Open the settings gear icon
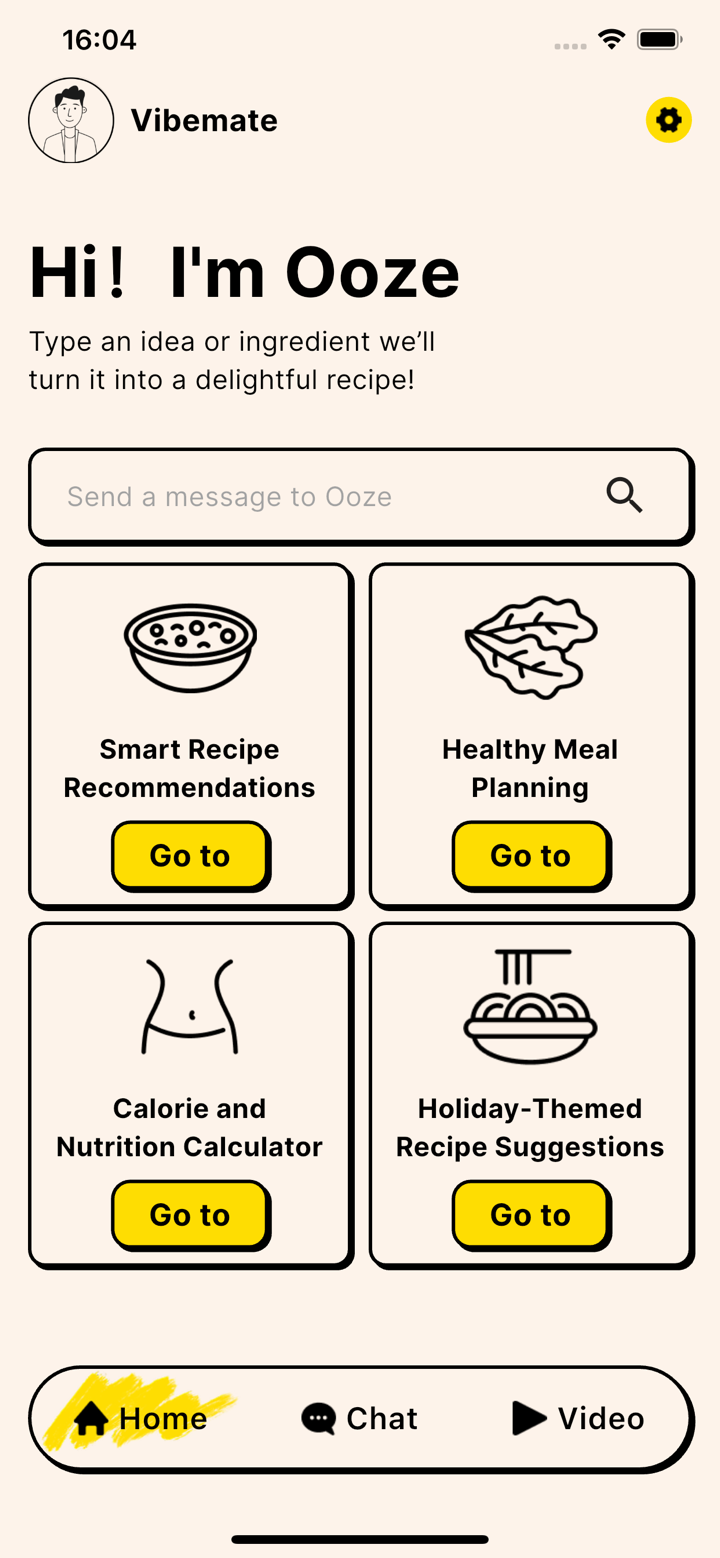The height and width of the screenshot is (1558, 720). coord(669,120)
